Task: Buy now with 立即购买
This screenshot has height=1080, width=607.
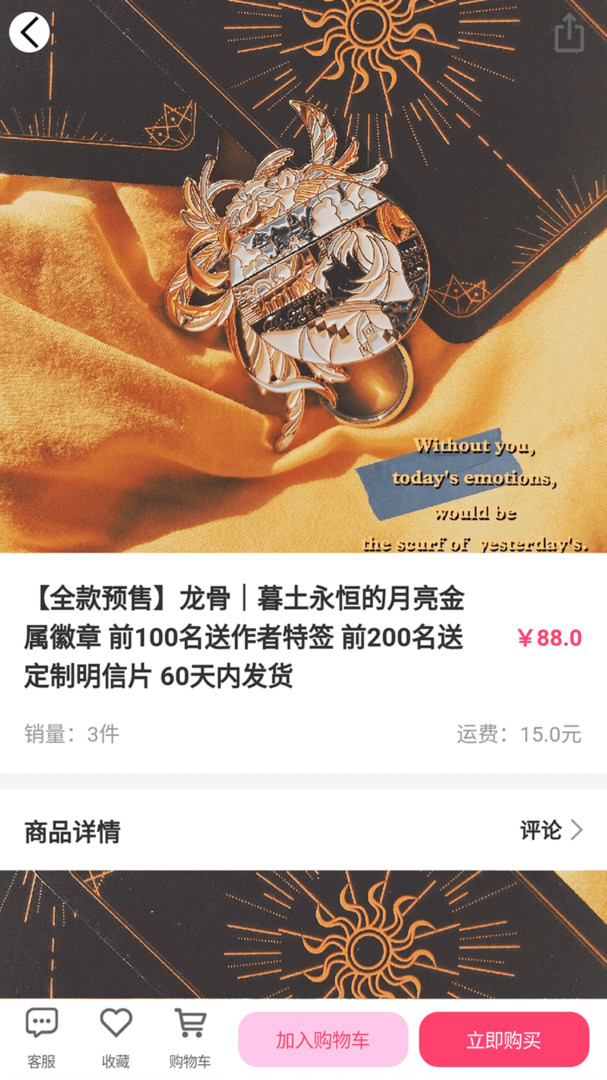Action: pyautogui.click(x=503, y=1039)
